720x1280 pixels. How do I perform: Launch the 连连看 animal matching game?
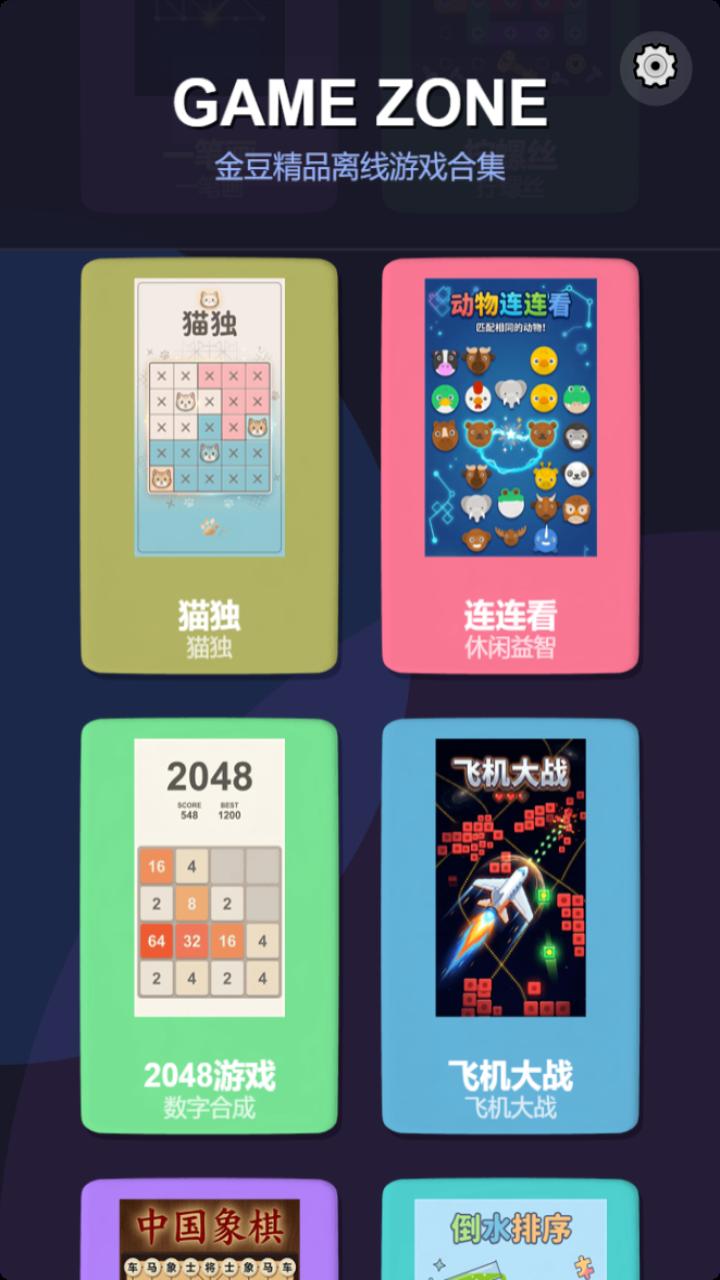[510, 465]
